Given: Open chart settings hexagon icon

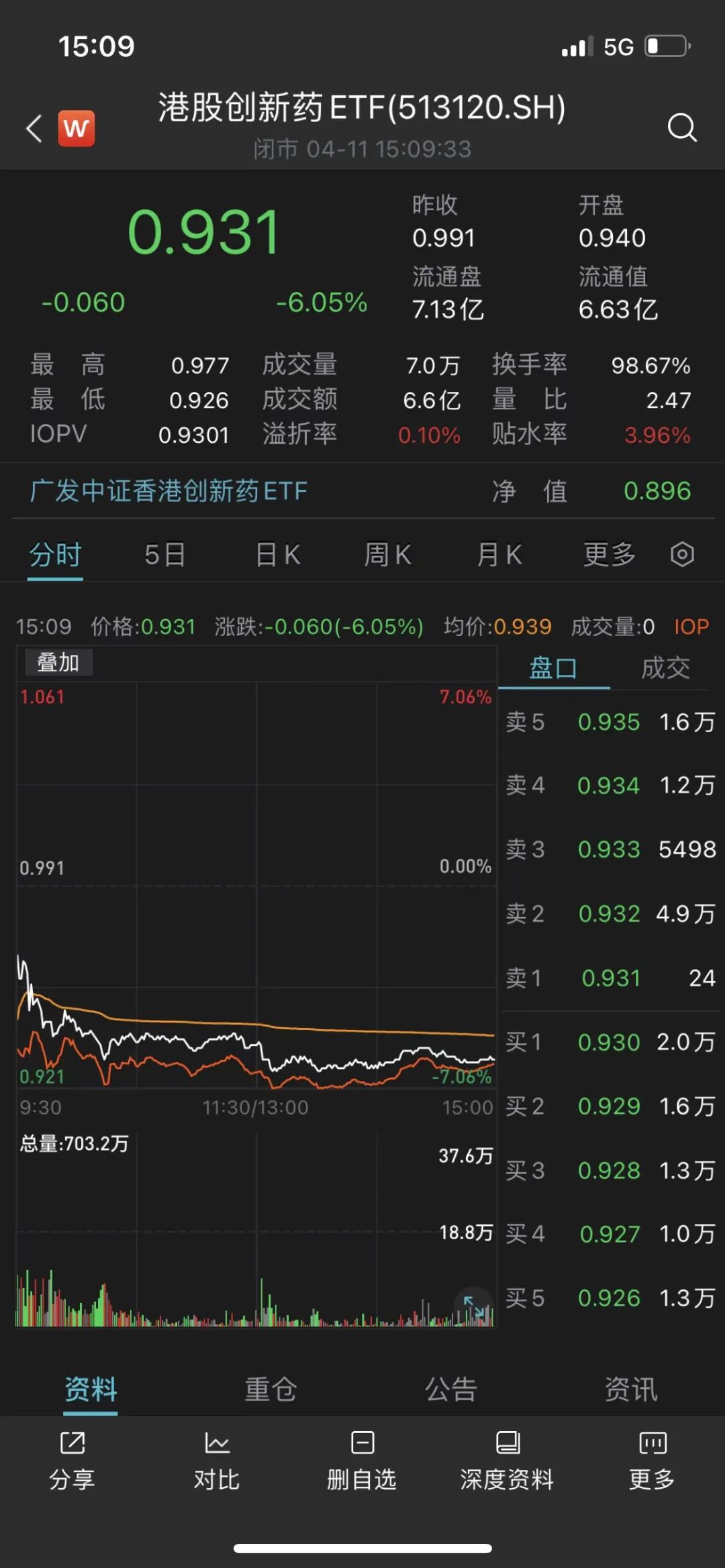Looking at the screenshot, I should tap(682, 555).
